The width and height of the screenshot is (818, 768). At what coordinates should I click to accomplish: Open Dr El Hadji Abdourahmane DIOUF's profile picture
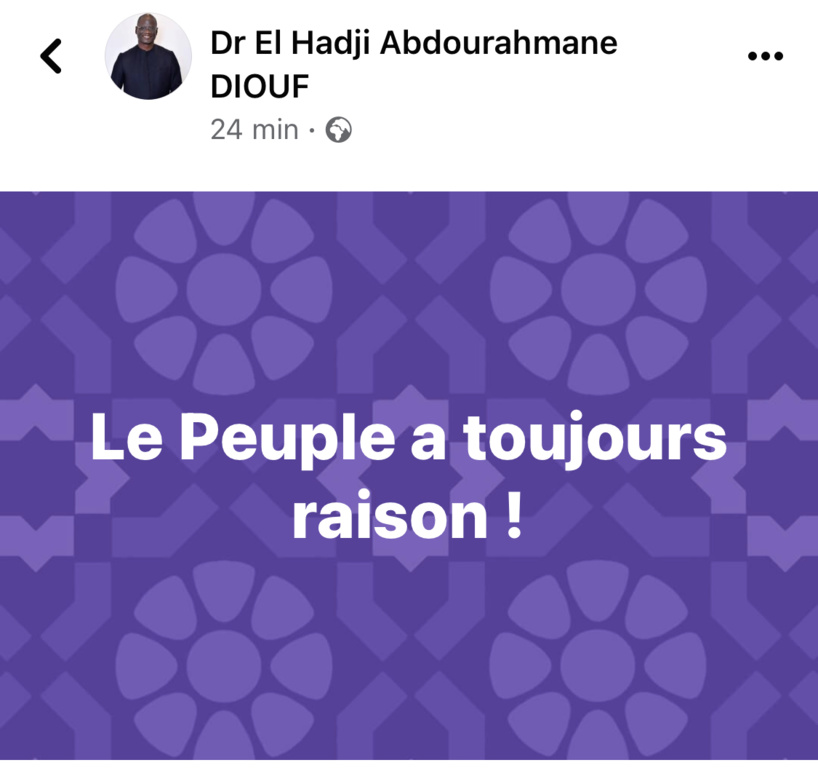[148, 57]
